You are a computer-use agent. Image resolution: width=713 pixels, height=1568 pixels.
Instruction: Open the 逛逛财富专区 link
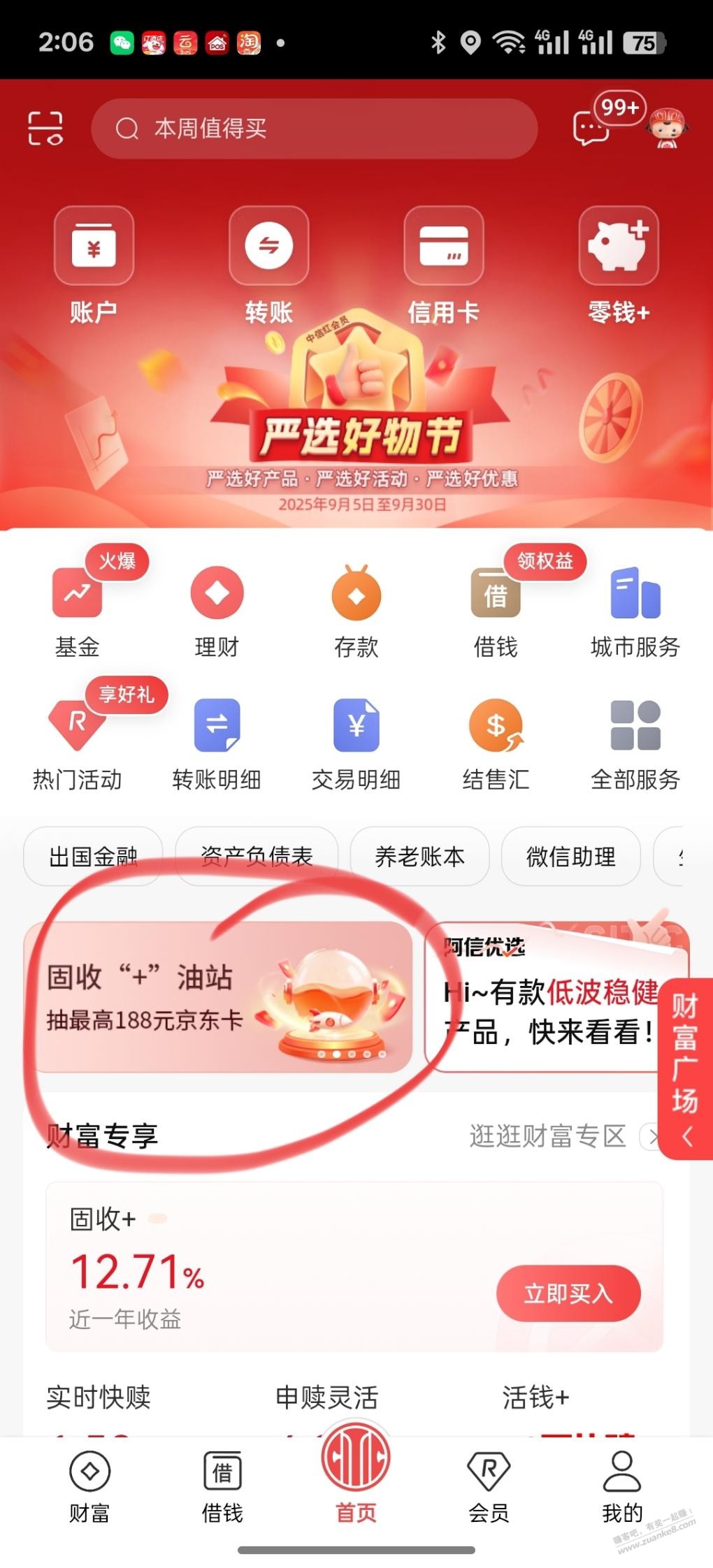point(549,1136)
